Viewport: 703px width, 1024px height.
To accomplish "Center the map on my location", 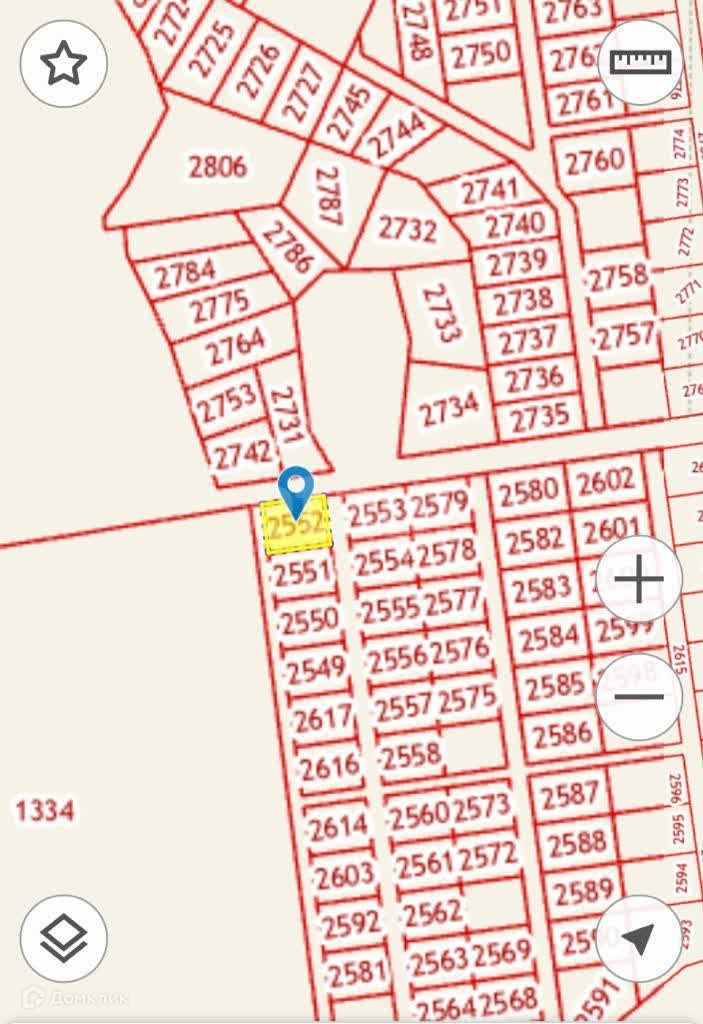I will pyautogui.click(x=639, y=938).
